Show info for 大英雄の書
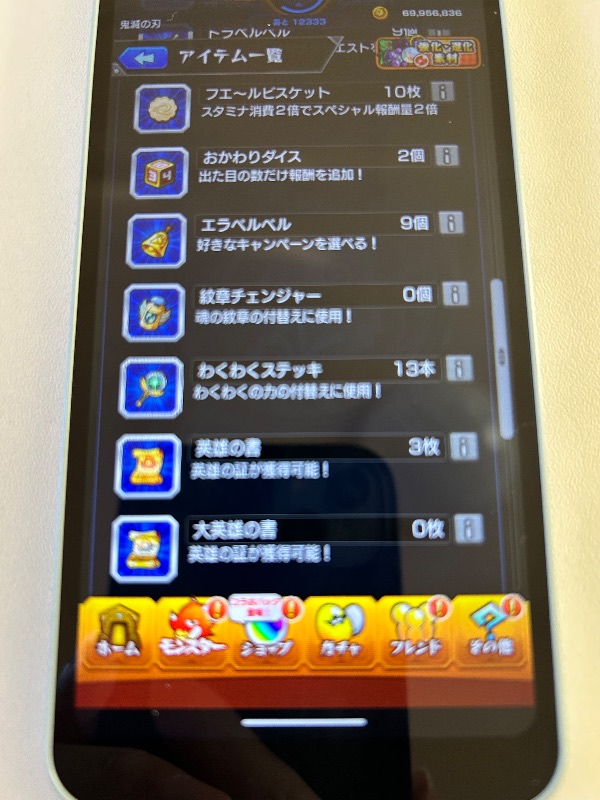The height and width of the screenshot is (800, 600). pos(468,528)
